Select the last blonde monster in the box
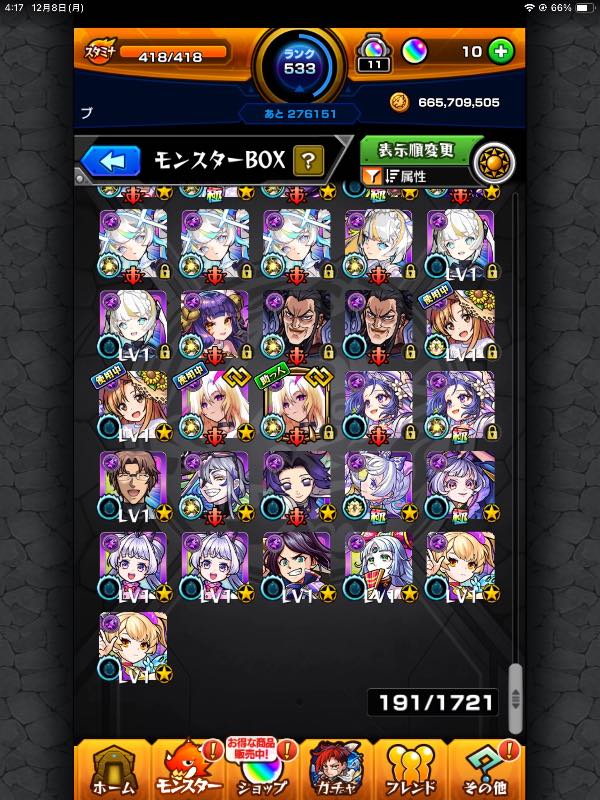 (x=133, y=647)
